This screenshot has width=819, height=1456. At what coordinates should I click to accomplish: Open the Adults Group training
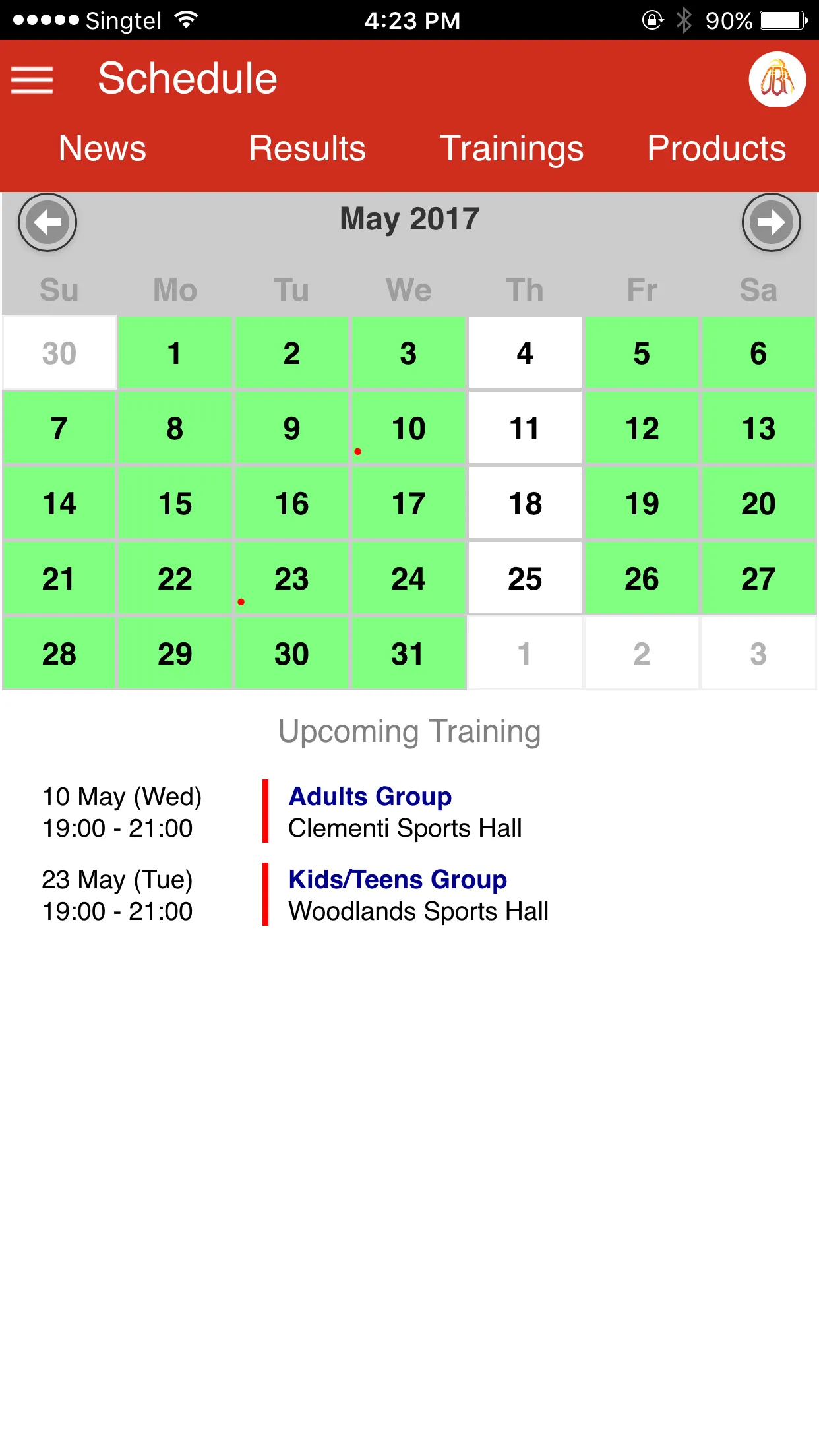pos(370,797)
